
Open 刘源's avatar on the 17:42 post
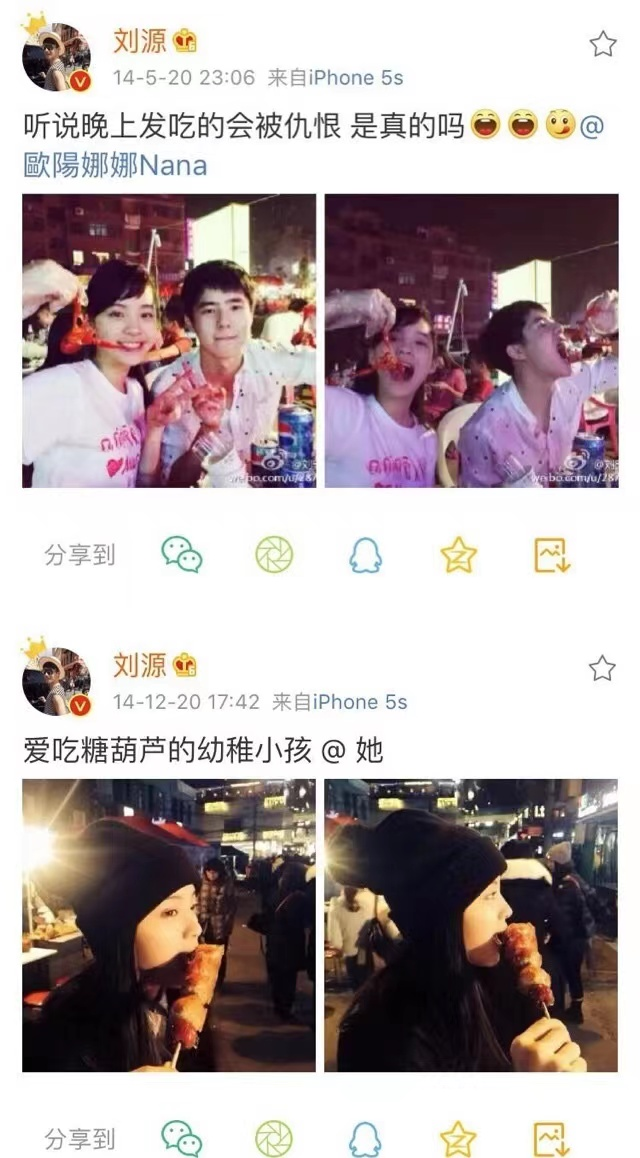pos(58,682)
